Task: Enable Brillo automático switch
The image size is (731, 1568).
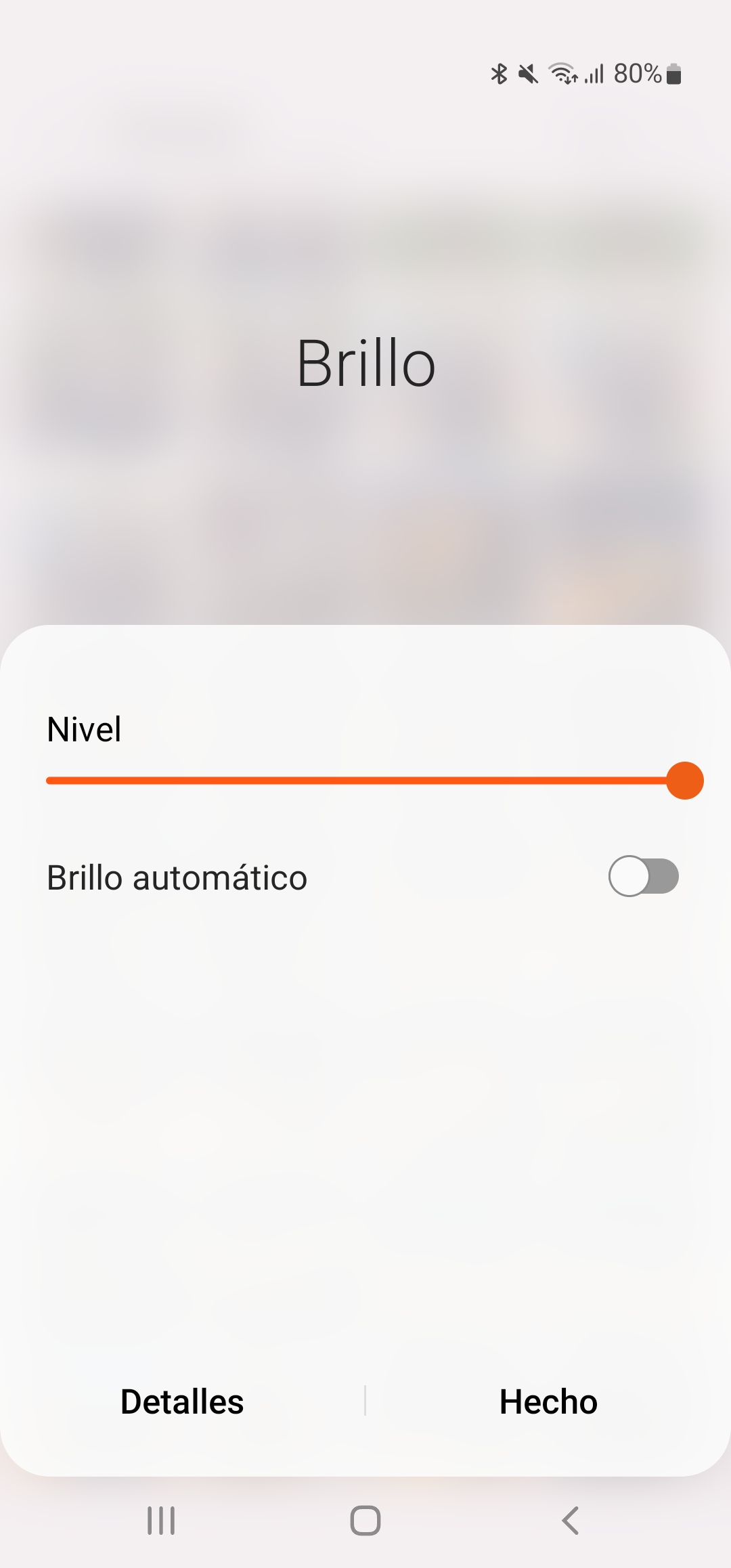Action: (x=644, y=876)
